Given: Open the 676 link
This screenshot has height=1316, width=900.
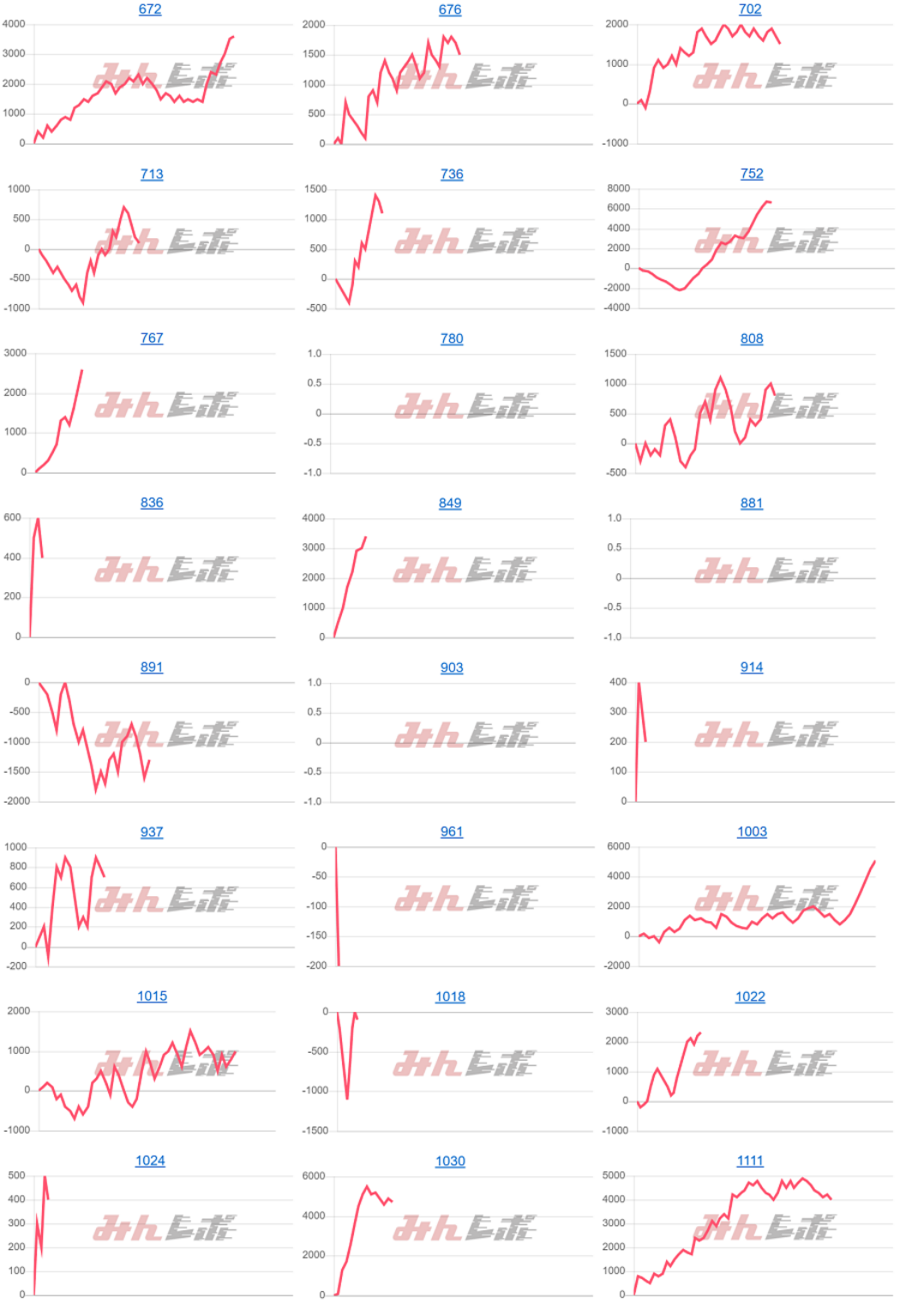Looking at the screenshot, I should pos(450,9).
